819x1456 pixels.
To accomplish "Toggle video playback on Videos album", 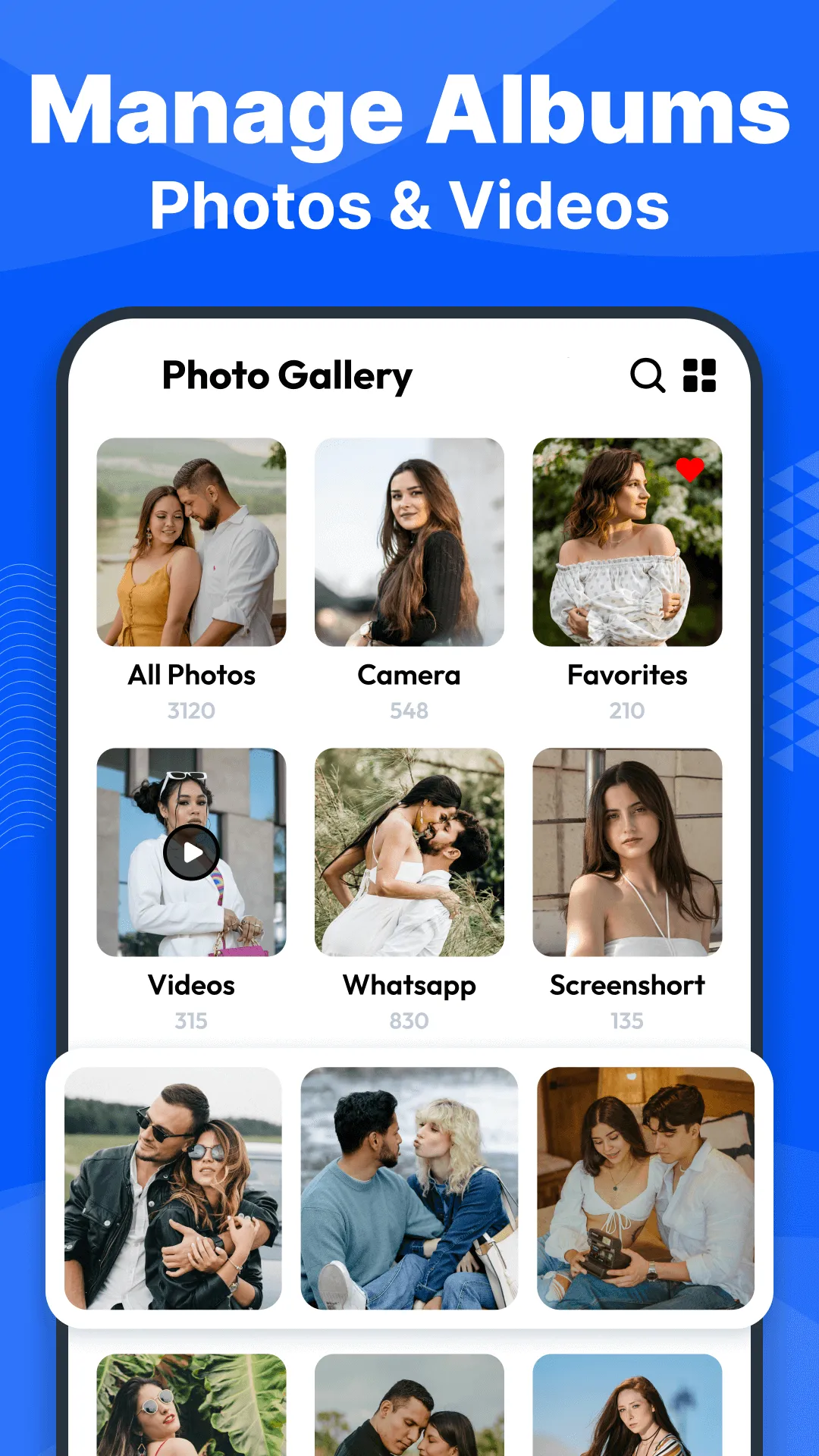I will pos(191,852).
